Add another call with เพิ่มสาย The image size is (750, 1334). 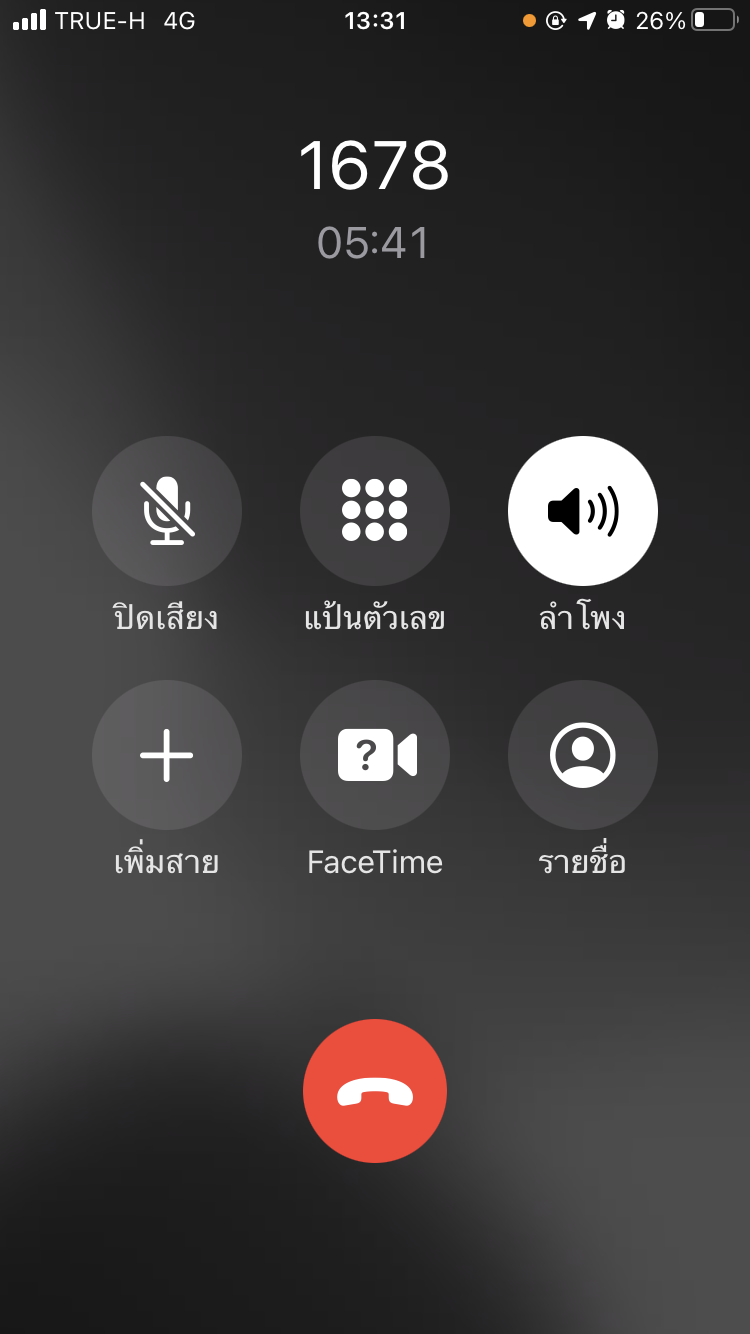[167, 755]
